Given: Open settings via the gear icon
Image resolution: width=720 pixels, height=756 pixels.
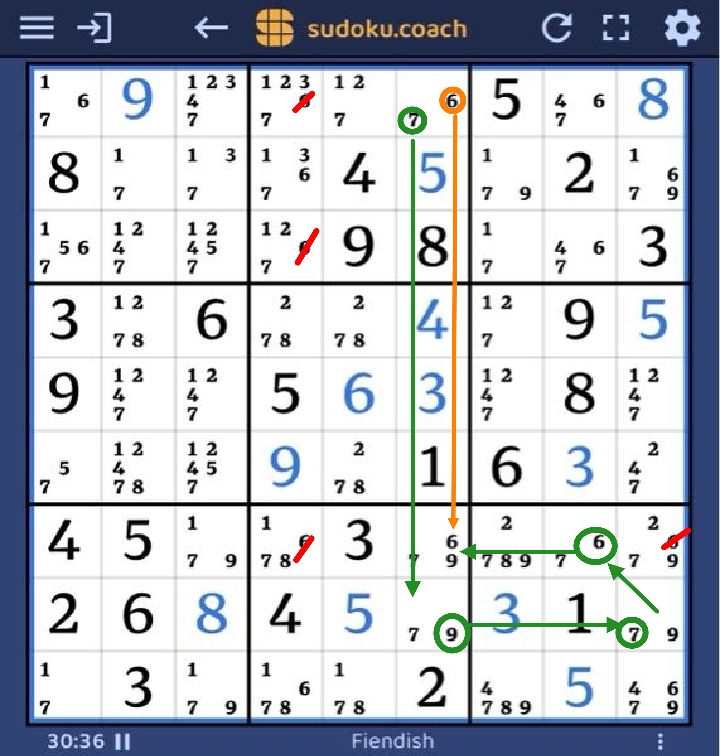Looking at the screenshot, I should tap(682, 27).
